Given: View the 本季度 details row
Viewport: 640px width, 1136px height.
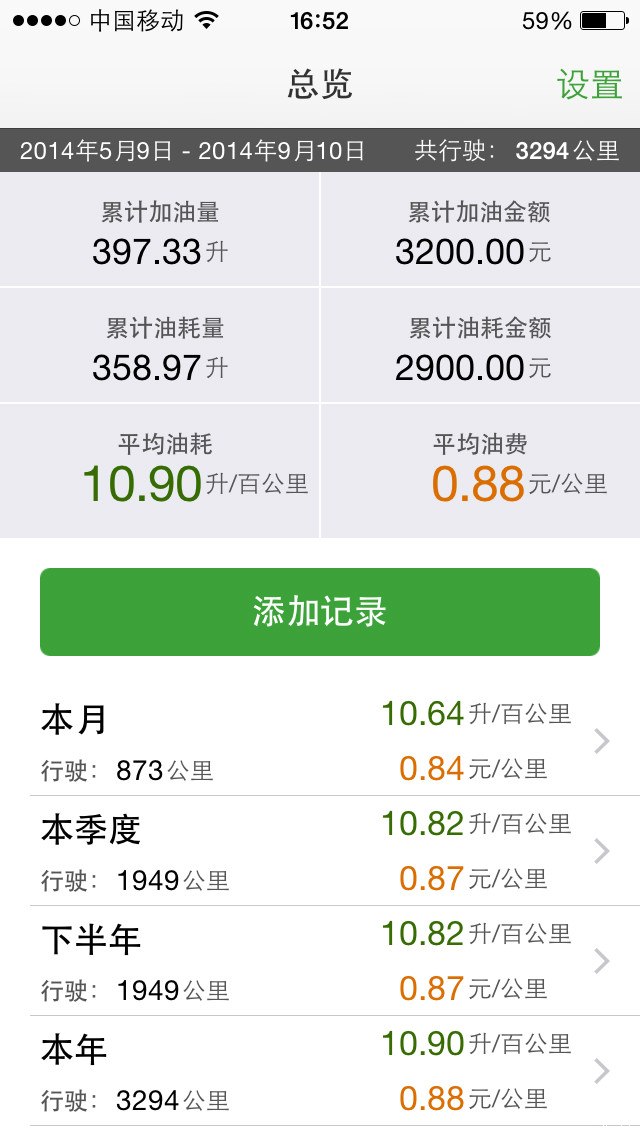Looking at the screenshot, I should point(320,852).
